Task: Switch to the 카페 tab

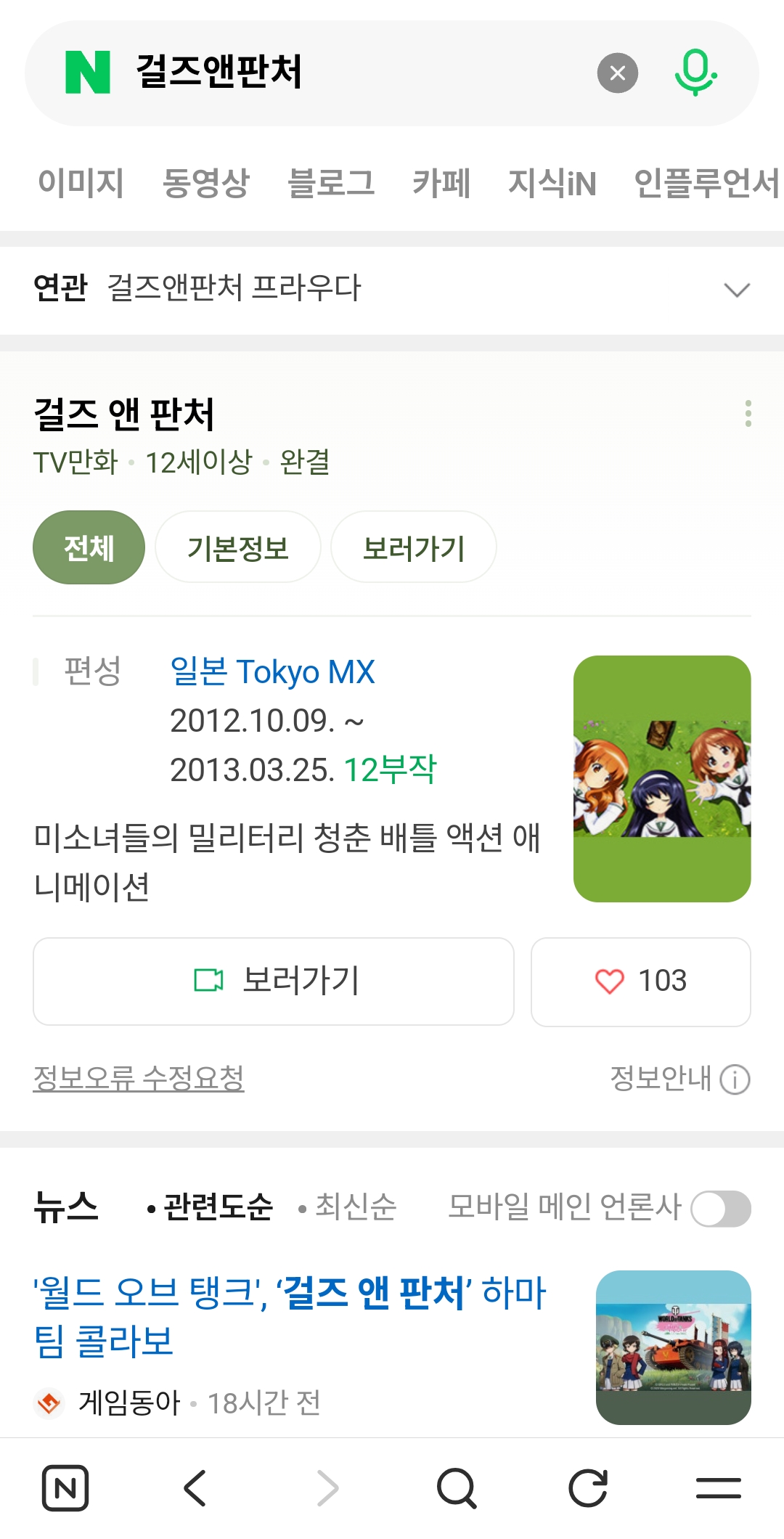Action: [x=441, y=183]
